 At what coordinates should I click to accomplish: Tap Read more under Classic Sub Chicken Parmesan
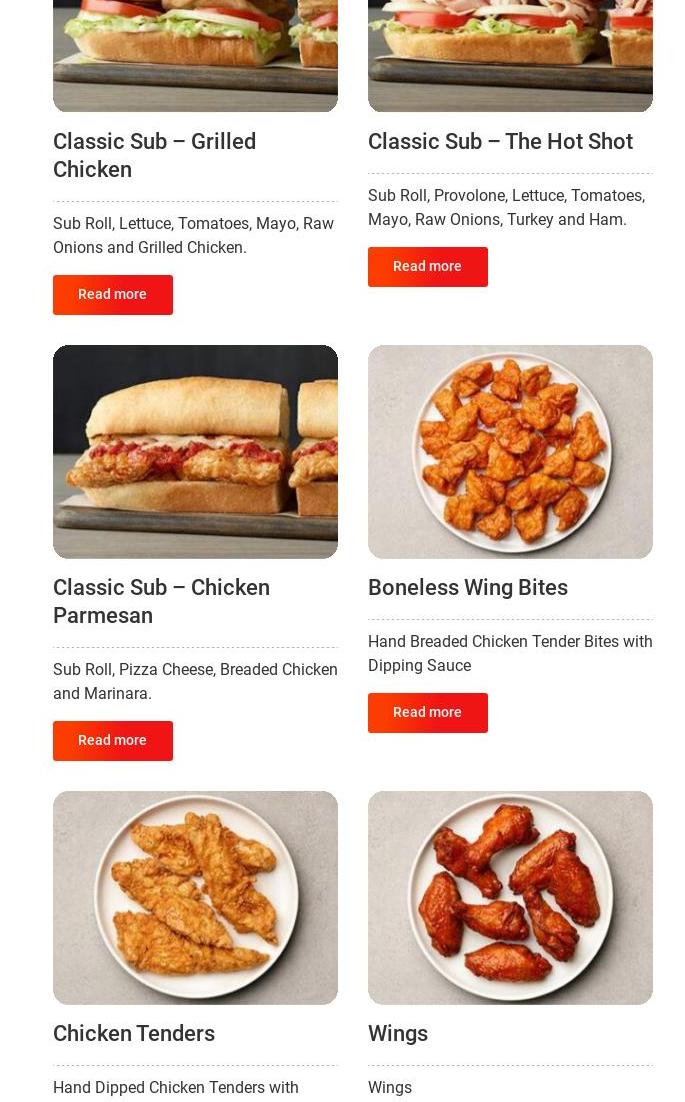112,741
